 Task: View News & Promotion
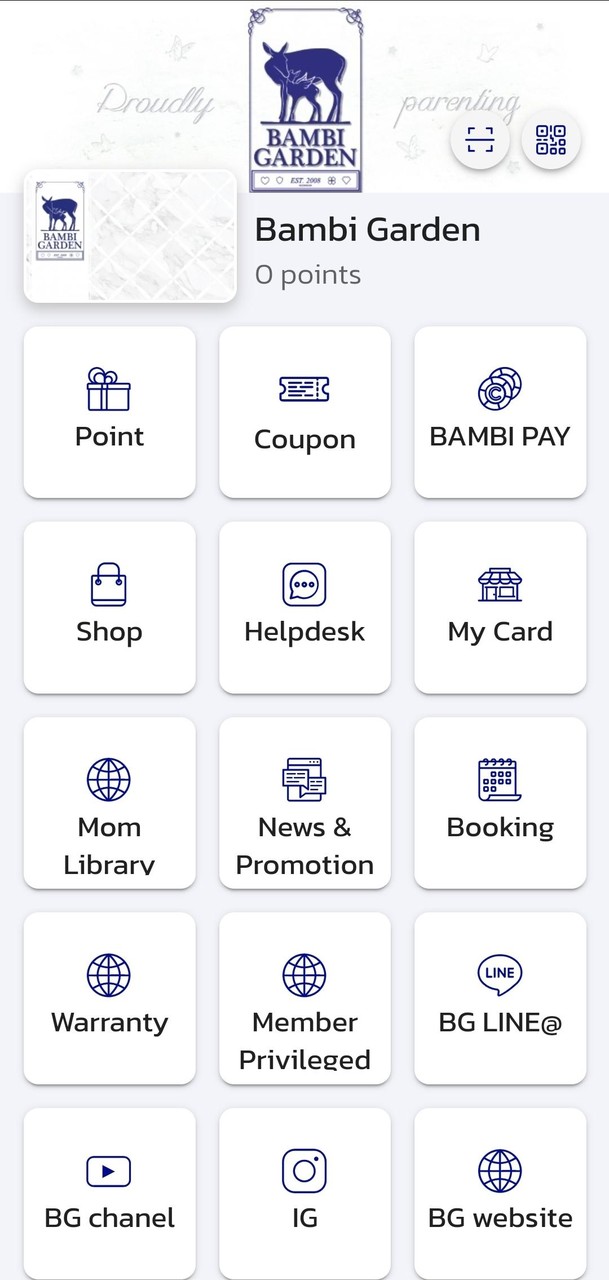305,802
